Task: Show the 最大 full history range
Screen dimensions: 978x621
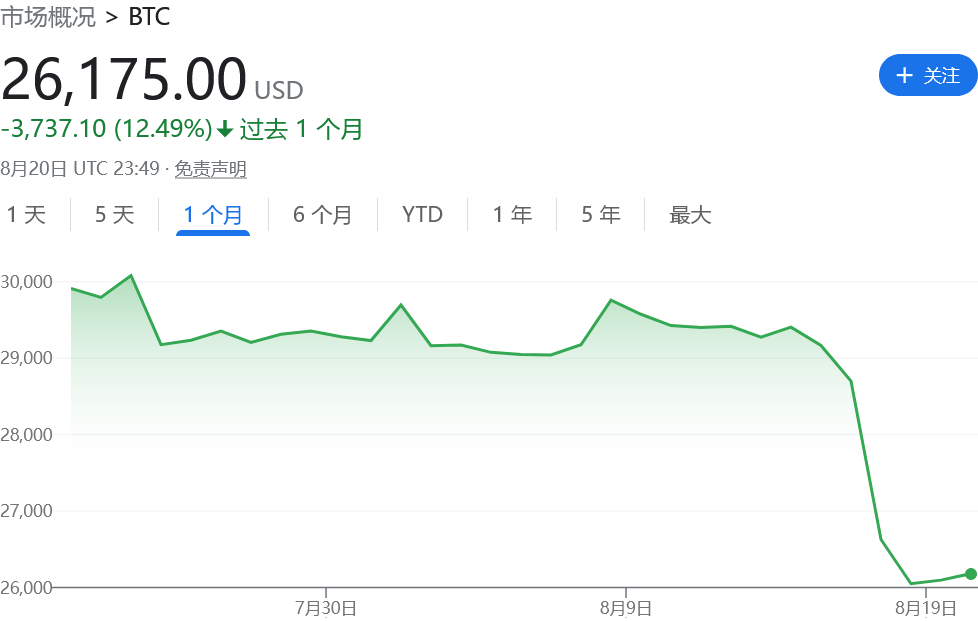Action: coord(690,214)
